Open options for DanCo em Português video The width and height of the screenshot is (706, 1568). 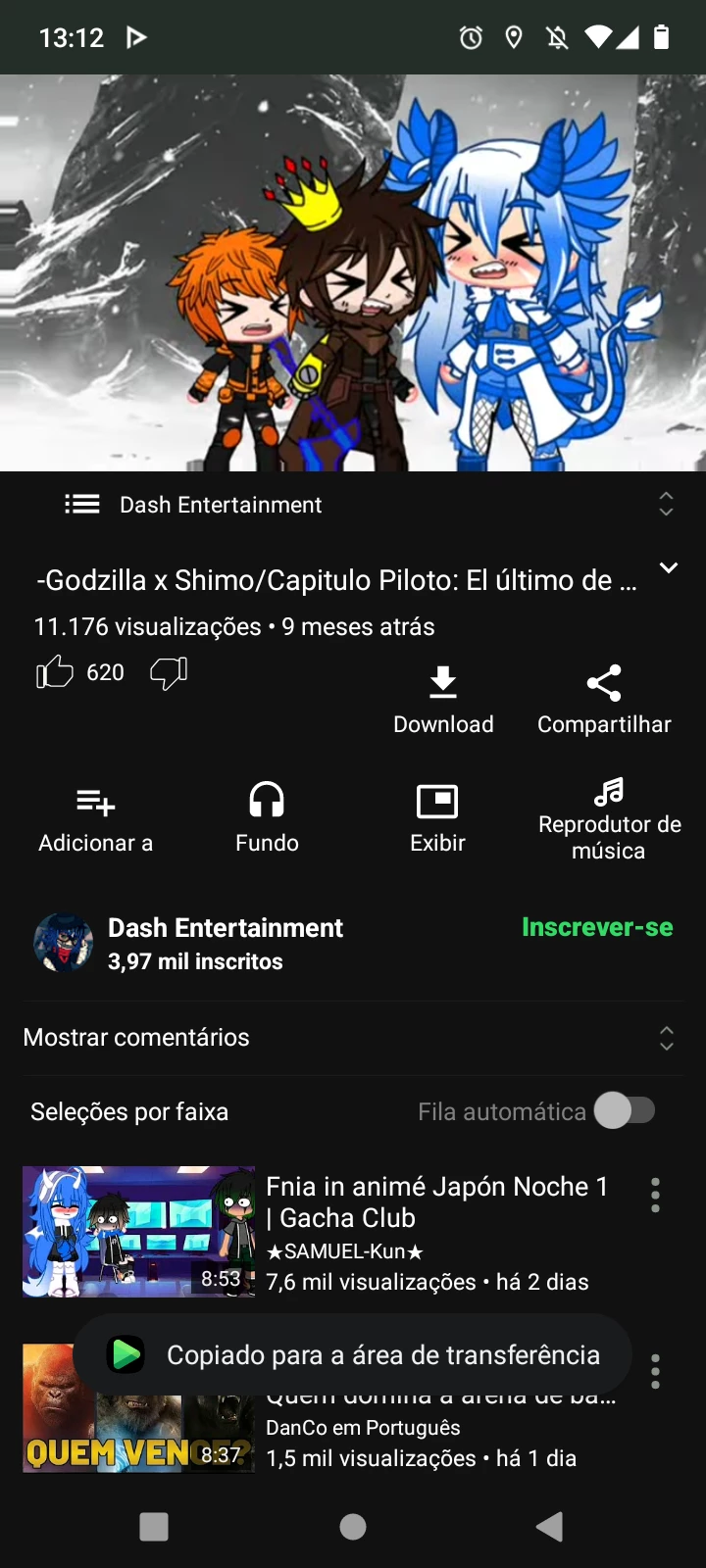(655, 1372)
